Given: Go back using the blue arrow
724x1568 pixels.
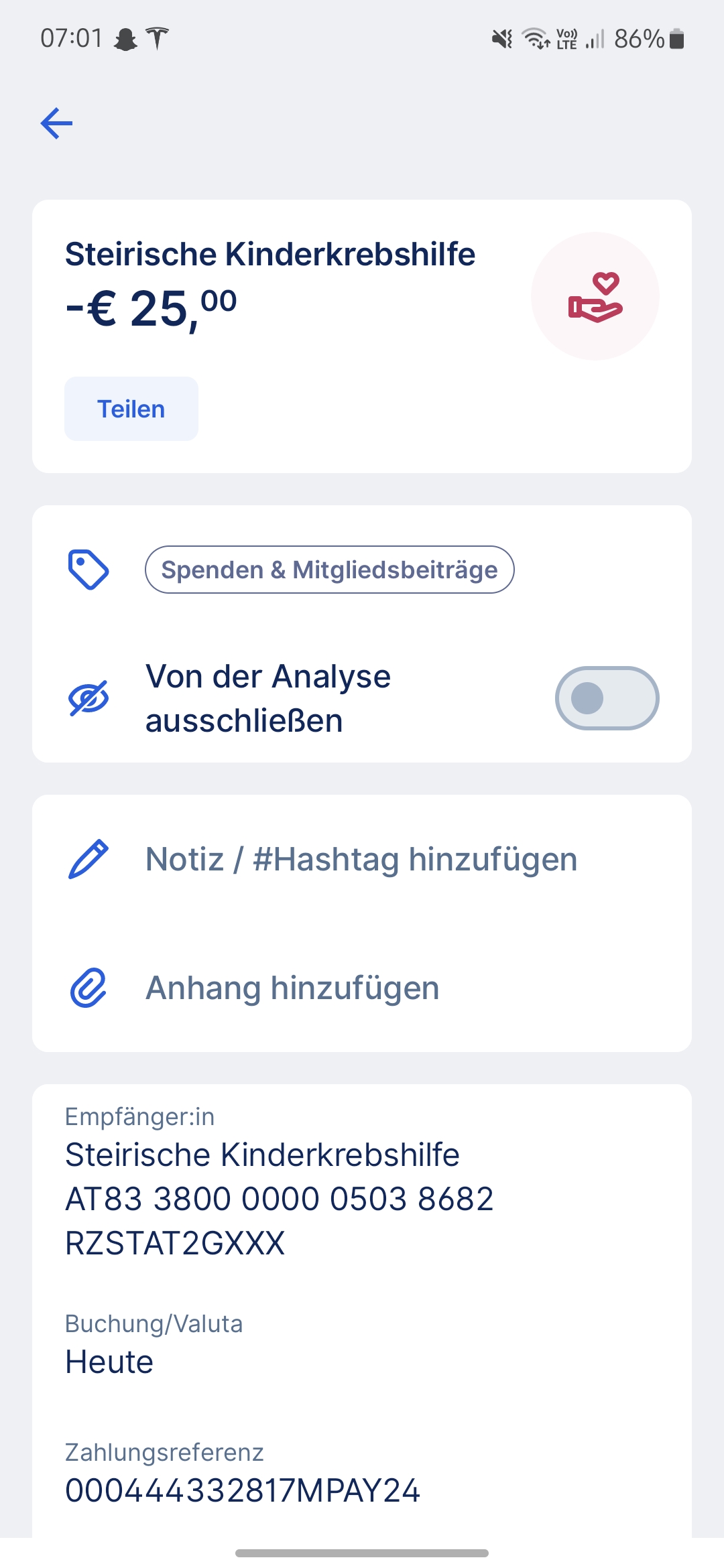Looking at the screenshot, I should [57, 123].
